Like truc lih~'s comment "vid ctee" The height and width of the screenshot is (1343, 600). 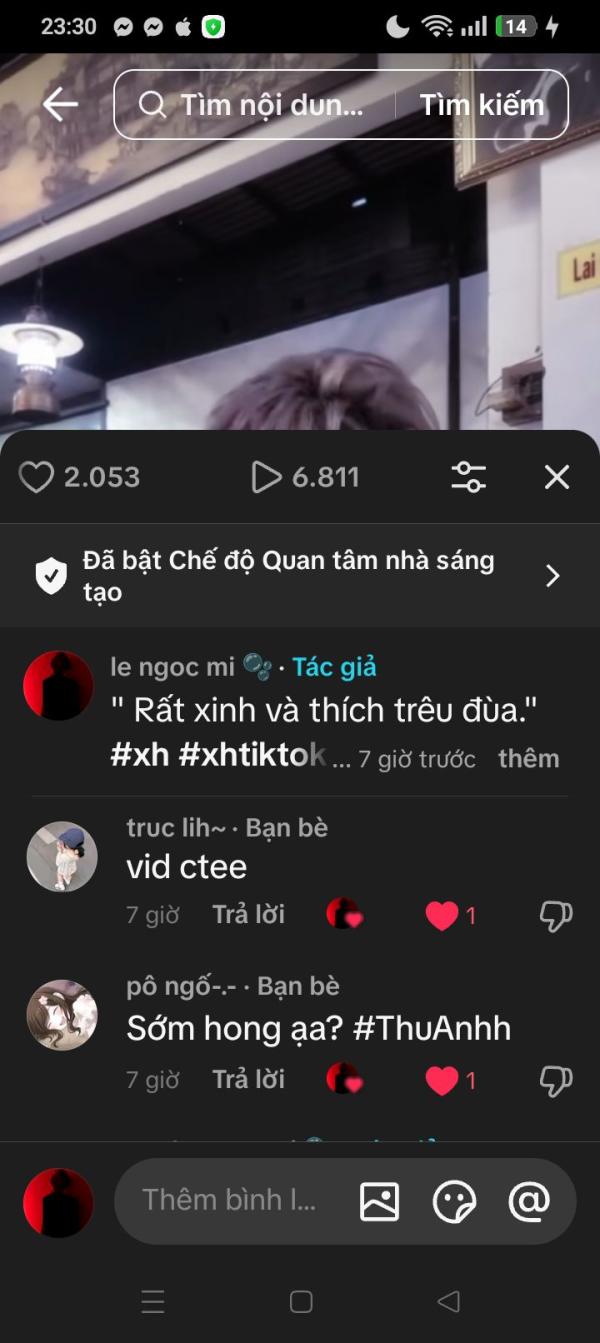click(x=442, y=915)
